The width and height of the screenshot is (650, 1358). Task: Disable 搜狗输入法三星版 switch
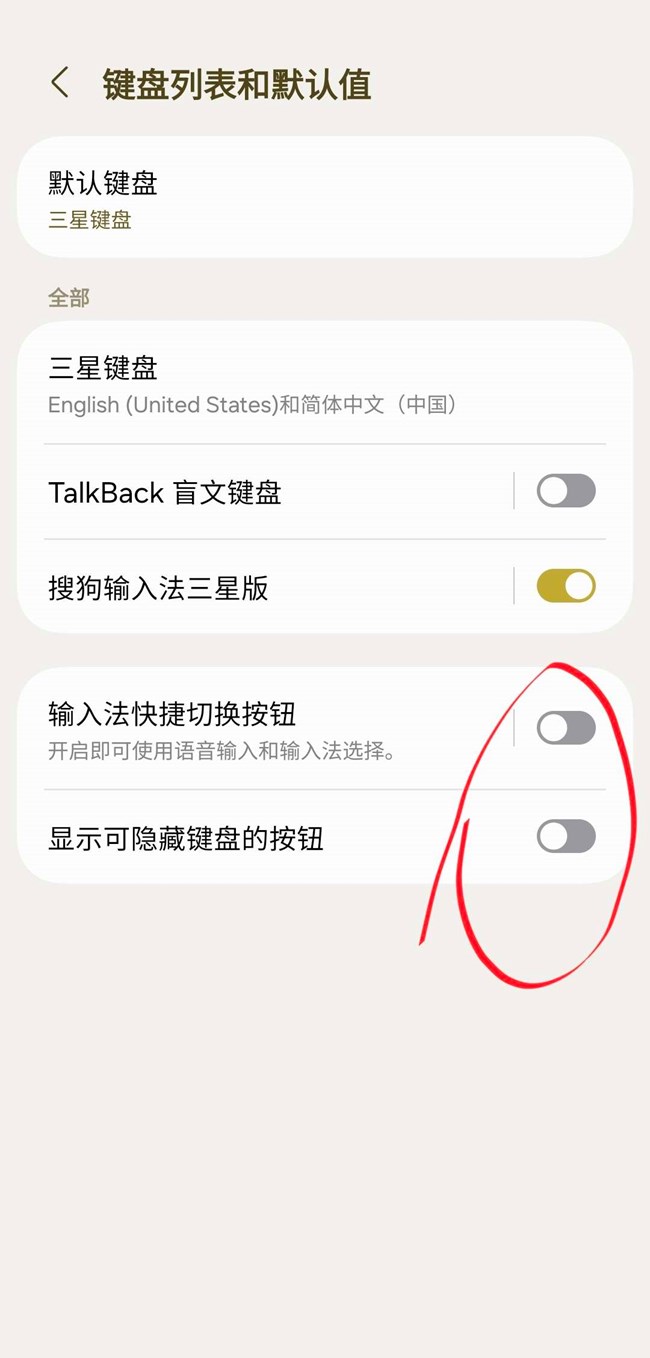pyautogui.click(x=566, y=586)
